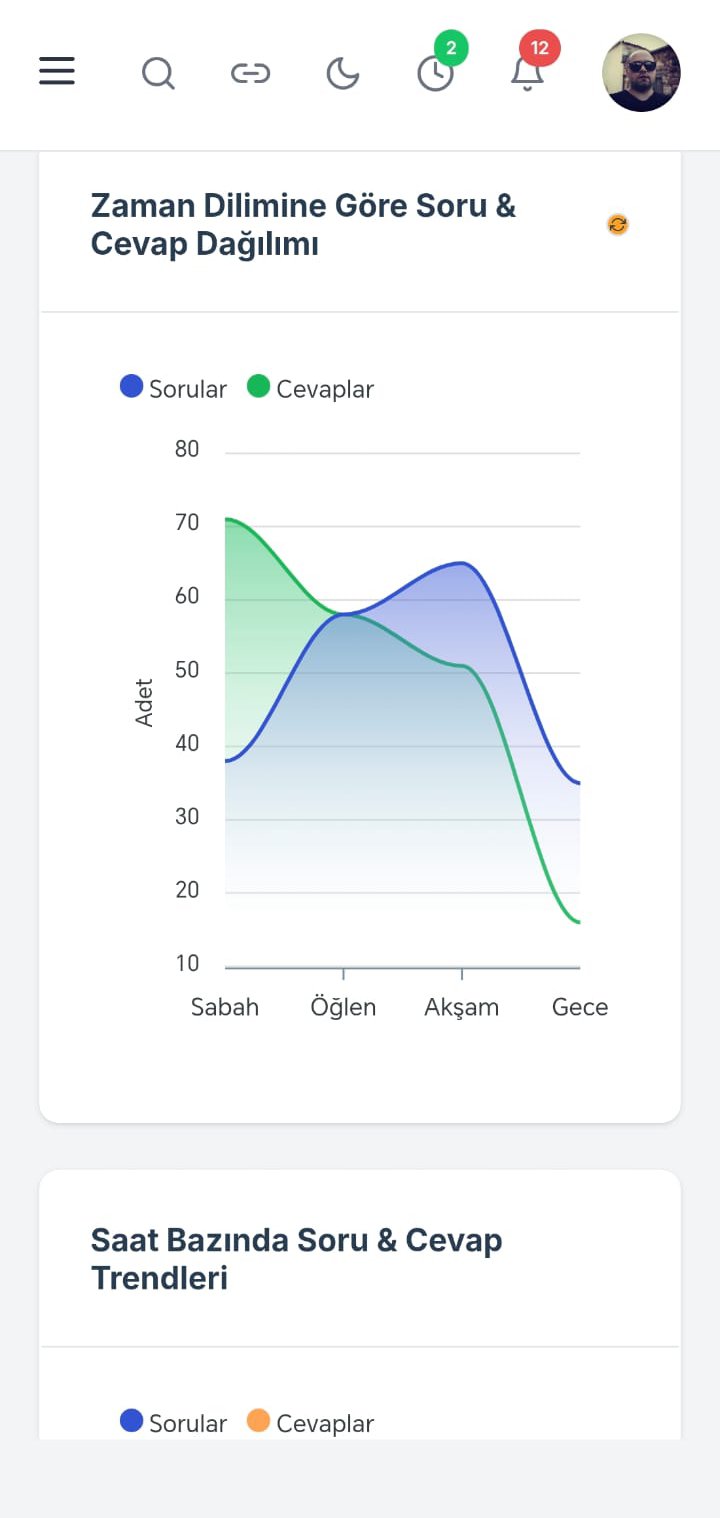Open the hamburger navigation menu
Screen dimensions: 720x1518
(57, 71)
